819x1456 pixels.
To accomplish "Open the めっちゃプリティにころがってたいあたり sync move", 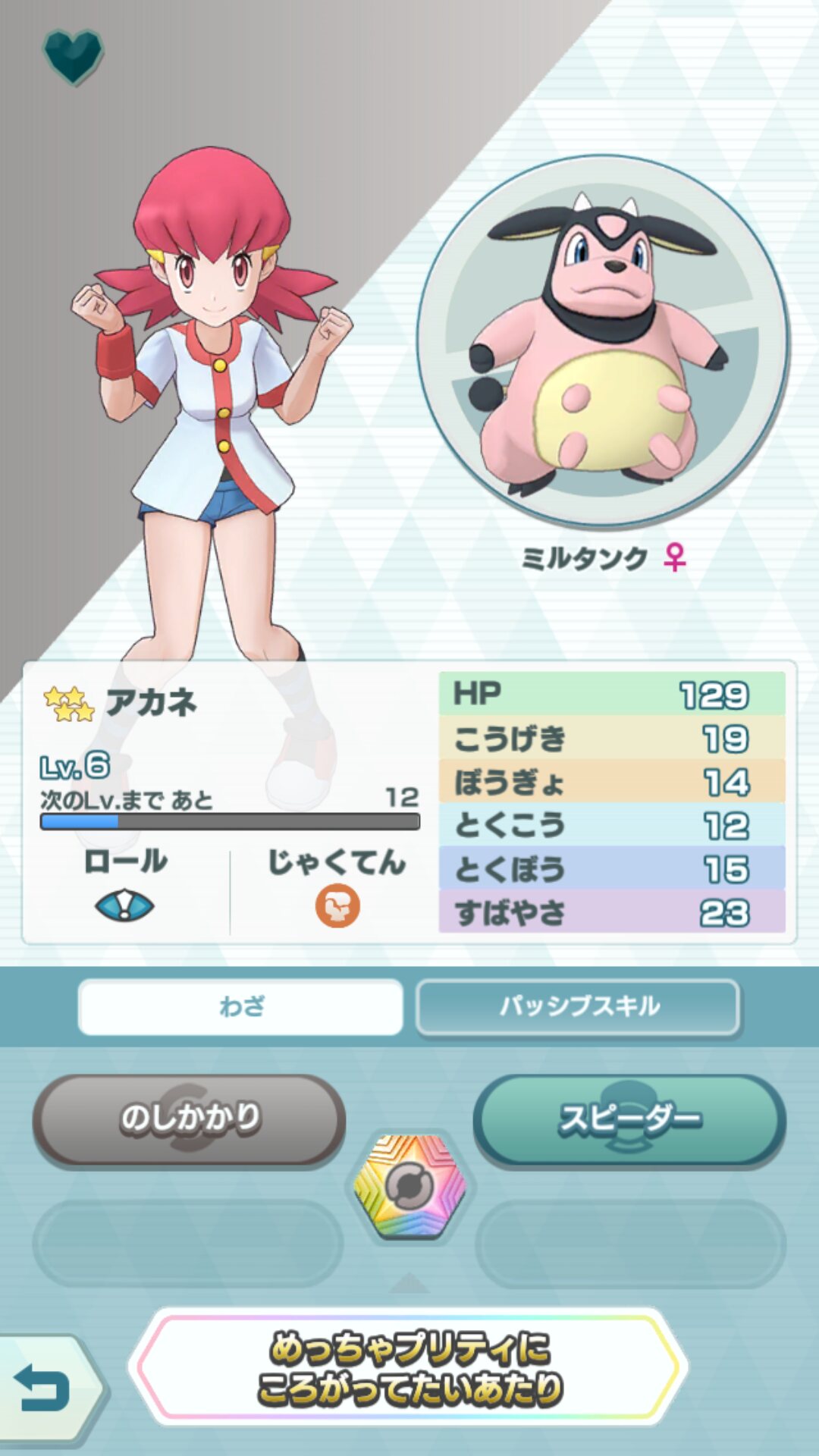I will [409, 1367].
